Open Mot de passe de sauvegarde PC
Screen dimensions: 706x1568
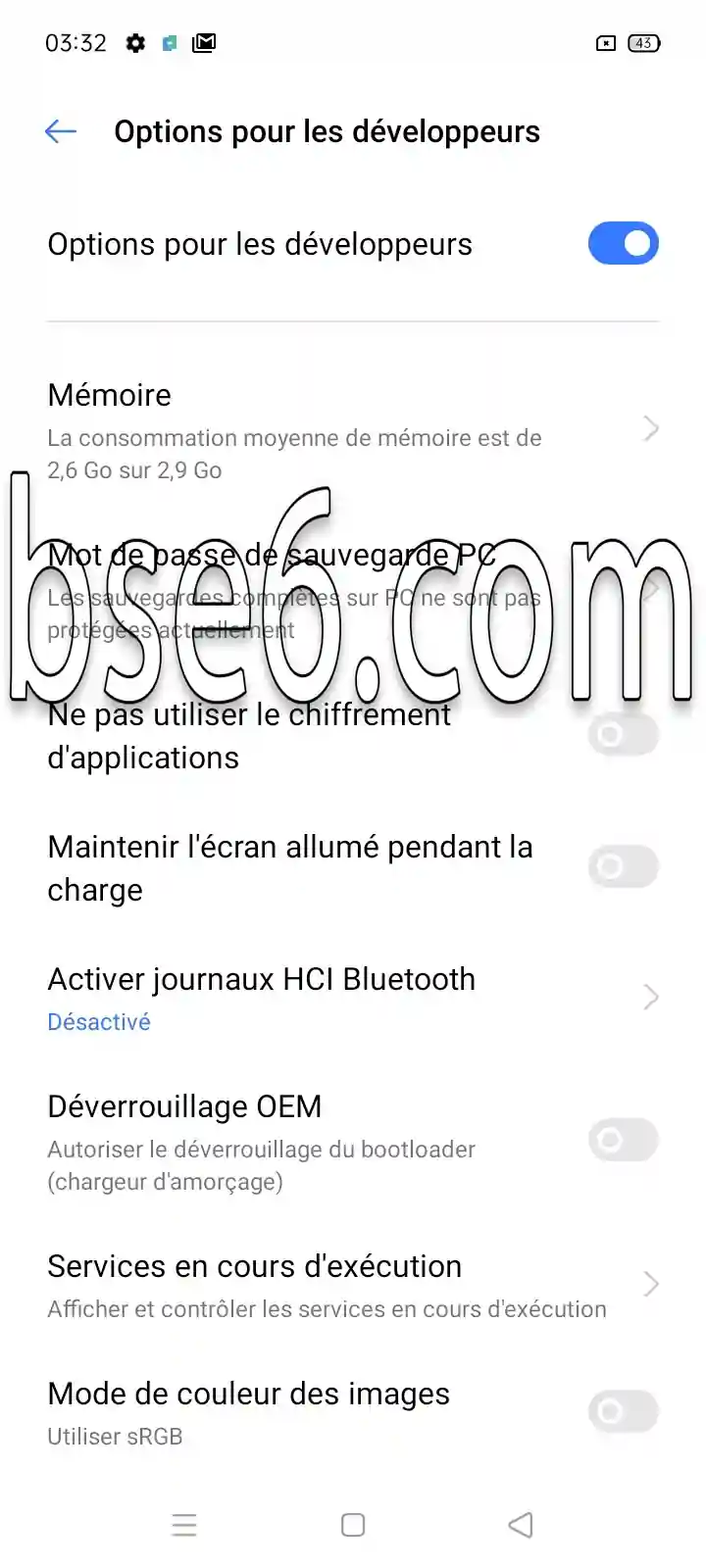pos(353,590)
